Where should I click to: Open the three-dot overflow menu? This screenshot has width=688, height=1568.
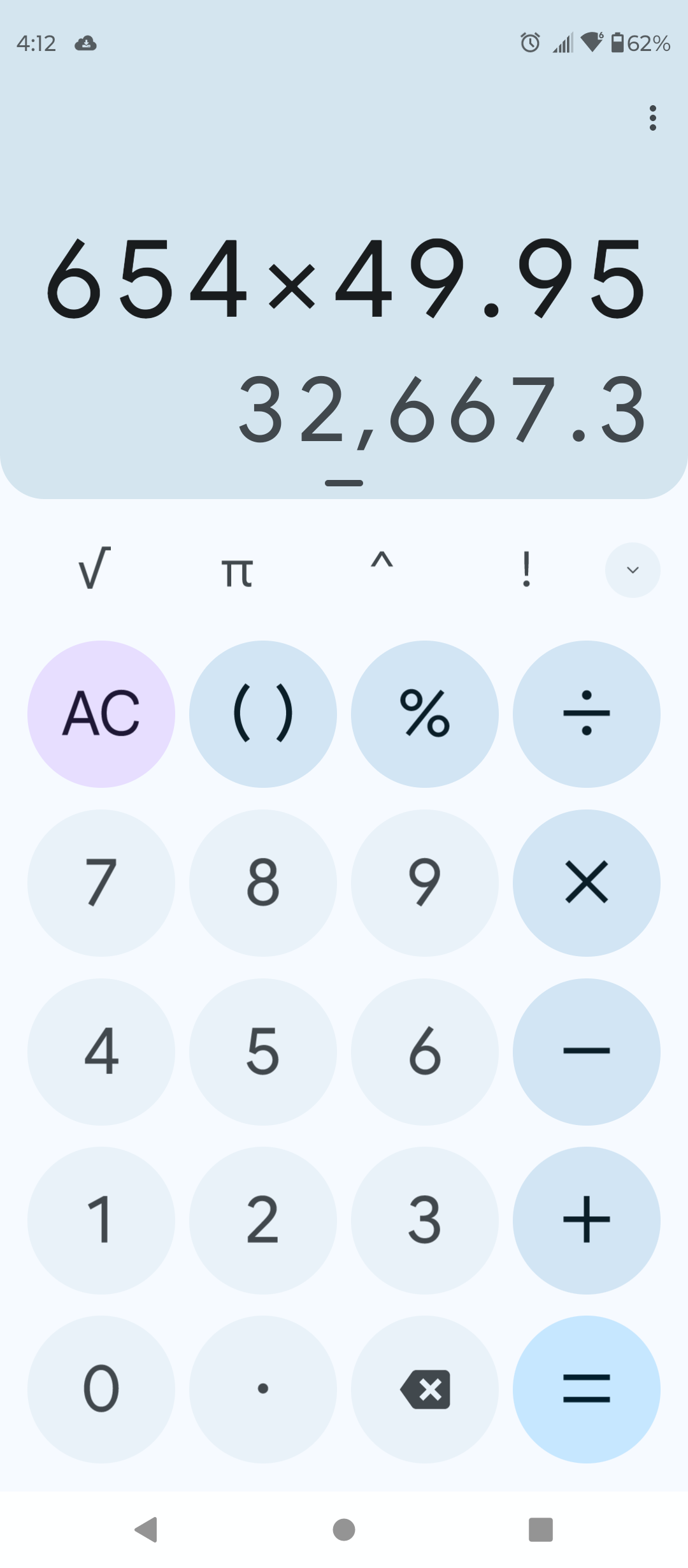point(652,118)
